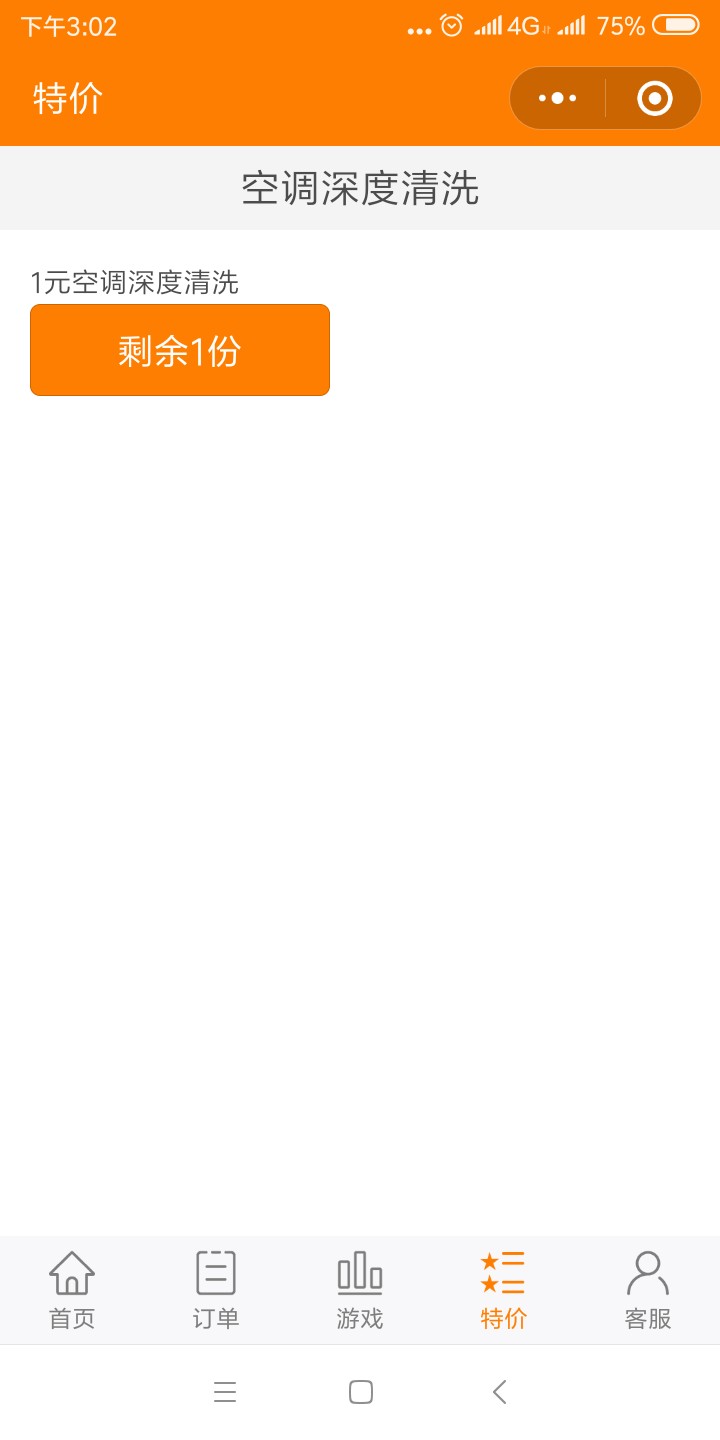Open the 客服 tab
720x1440 pixels.
pos(647,1290)
